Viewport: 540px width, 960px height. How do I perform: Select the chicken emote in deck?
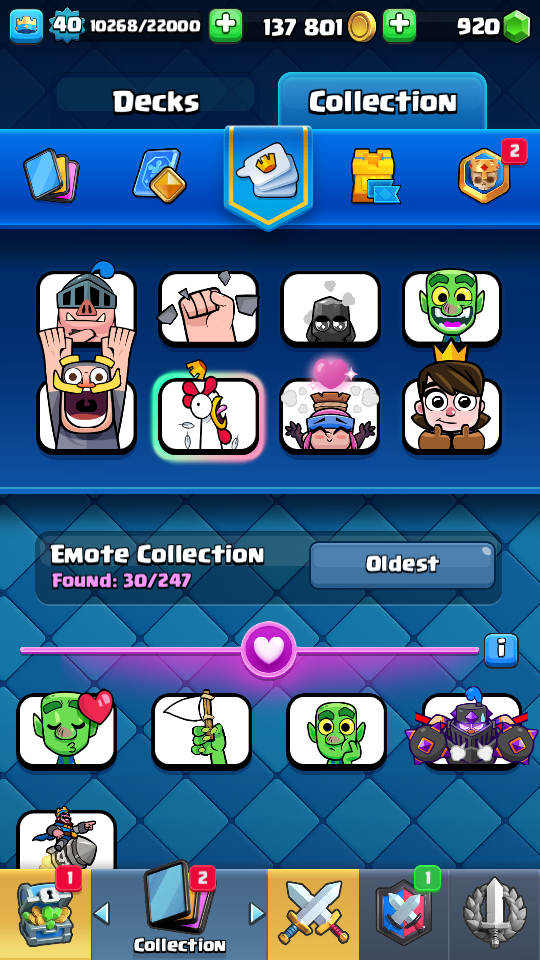209,416
